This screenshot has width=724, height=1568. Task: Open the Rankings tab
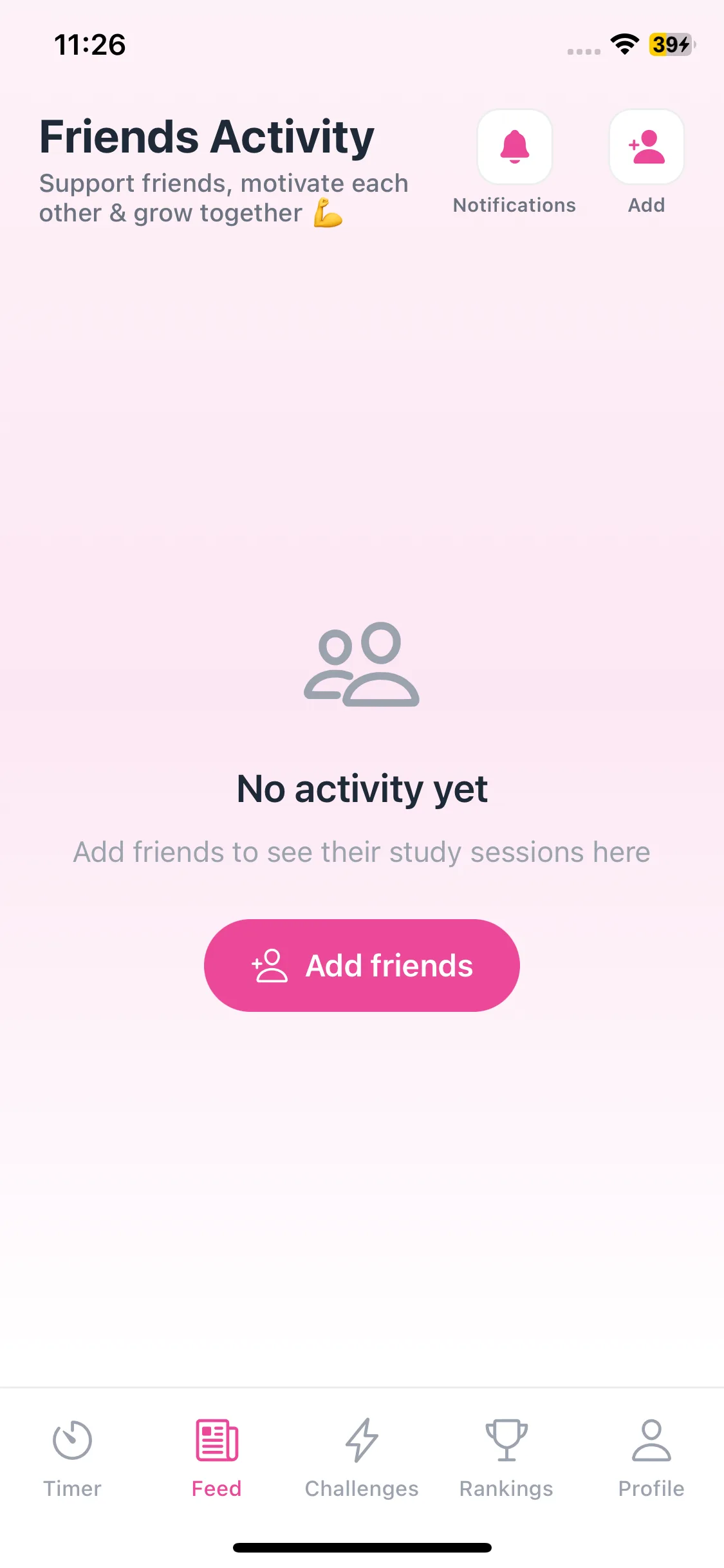tap(506, 1458)
